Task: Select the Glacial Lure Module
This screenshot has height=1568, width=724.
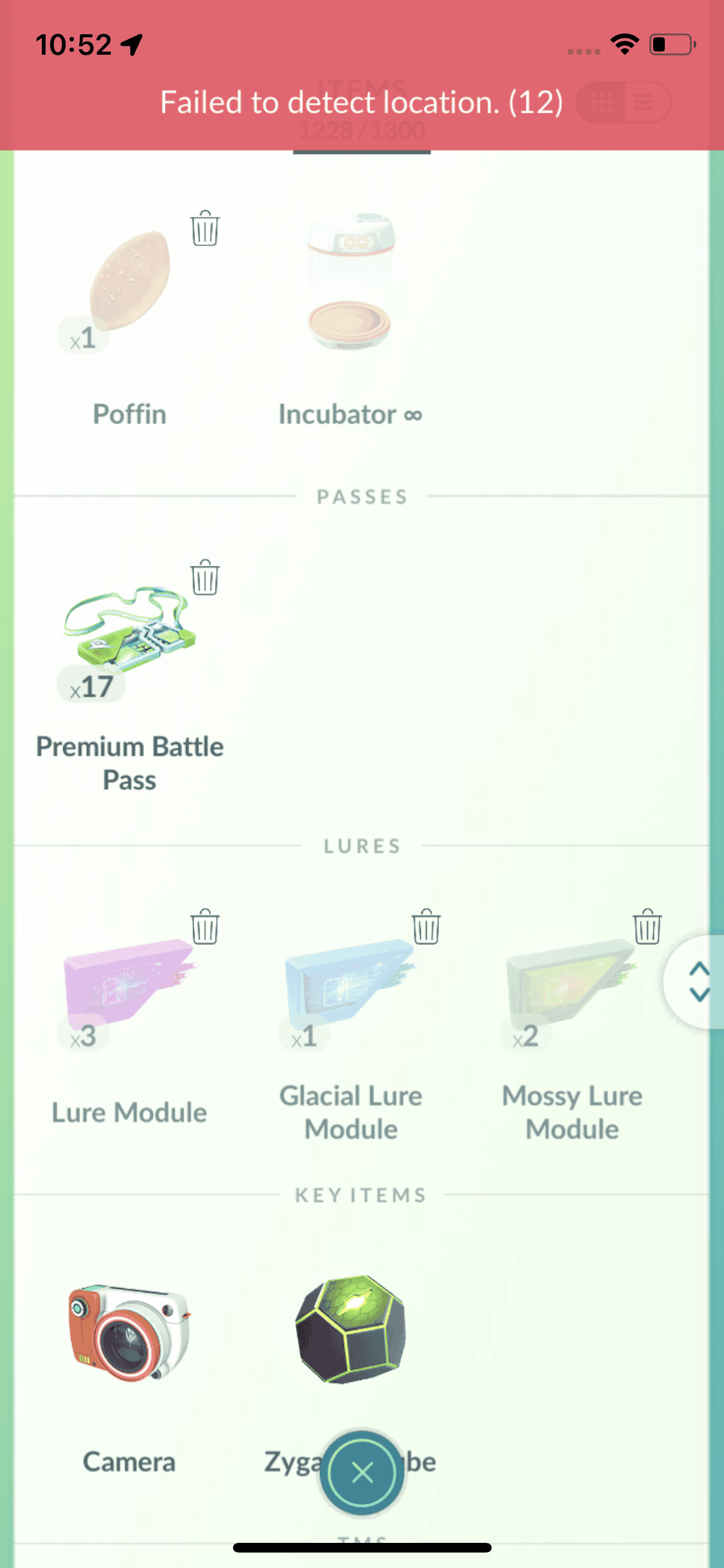Action: [x=350, y=978]
